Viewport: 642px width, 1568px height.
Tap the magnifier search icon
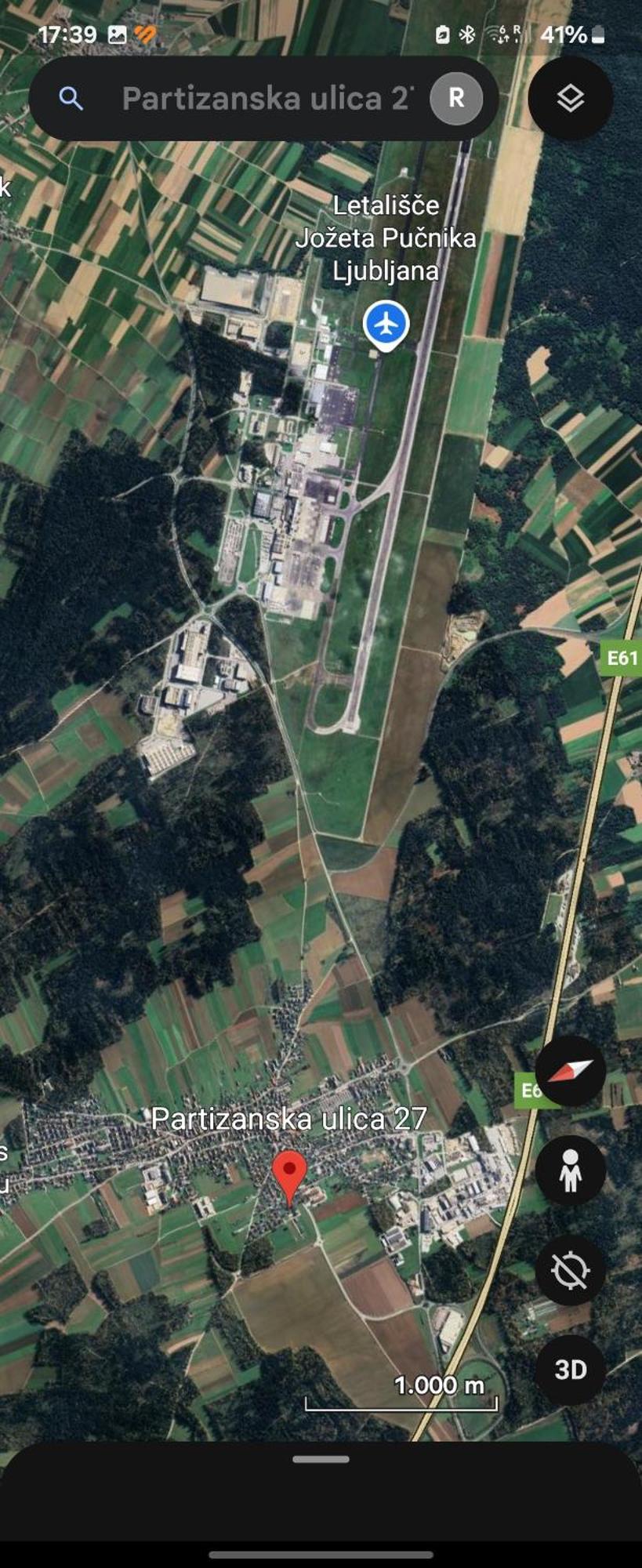[71, 99]
